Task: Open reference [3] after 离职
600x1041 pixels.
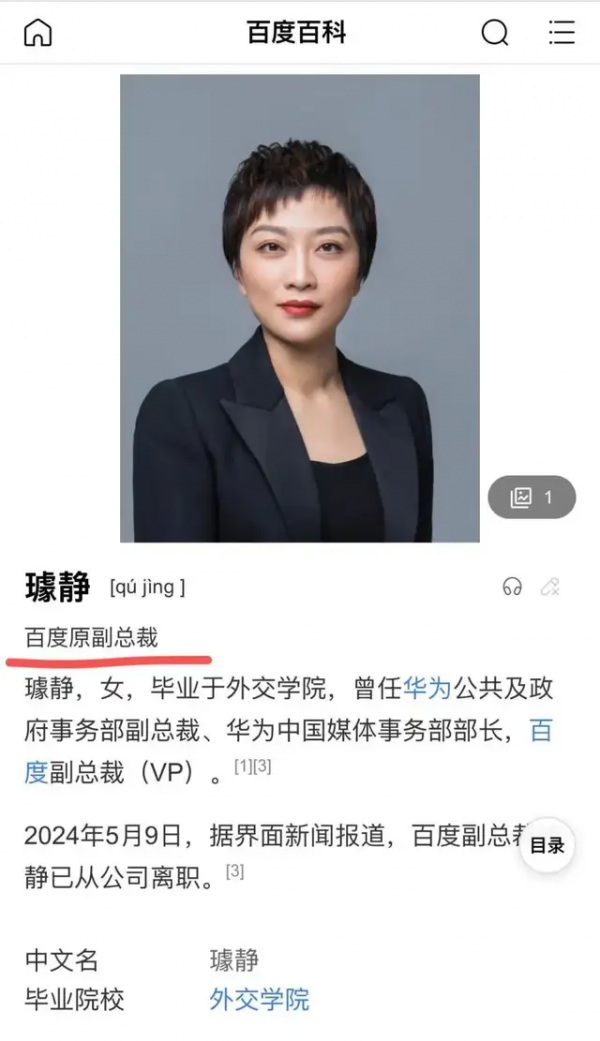Action: point(235,871)
